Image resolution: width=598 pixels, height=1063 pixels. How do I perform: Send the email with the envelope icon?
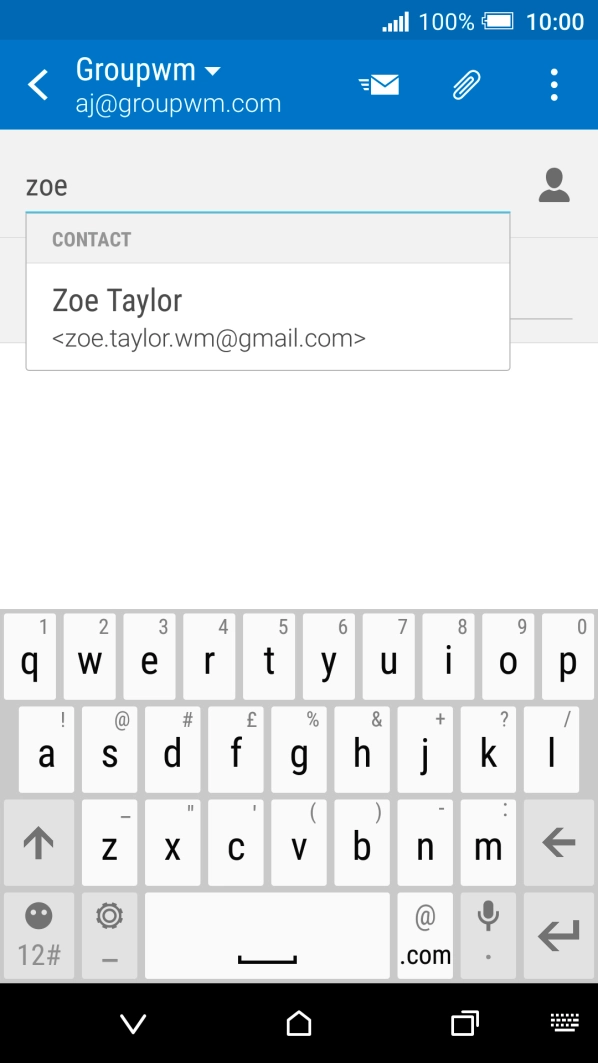379,85
